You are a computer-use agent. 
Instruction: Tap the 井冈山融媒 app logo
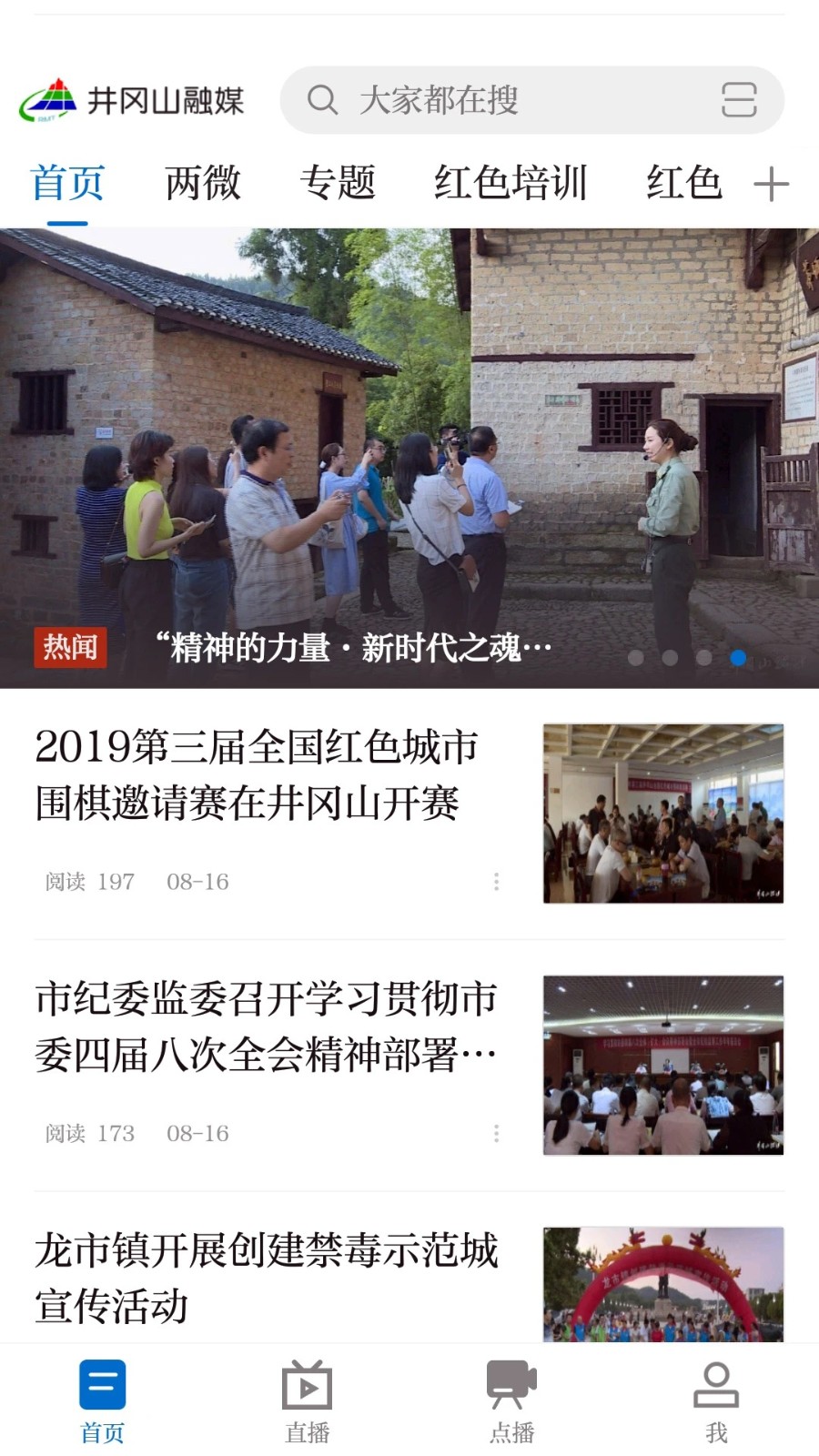click(132, 100)
